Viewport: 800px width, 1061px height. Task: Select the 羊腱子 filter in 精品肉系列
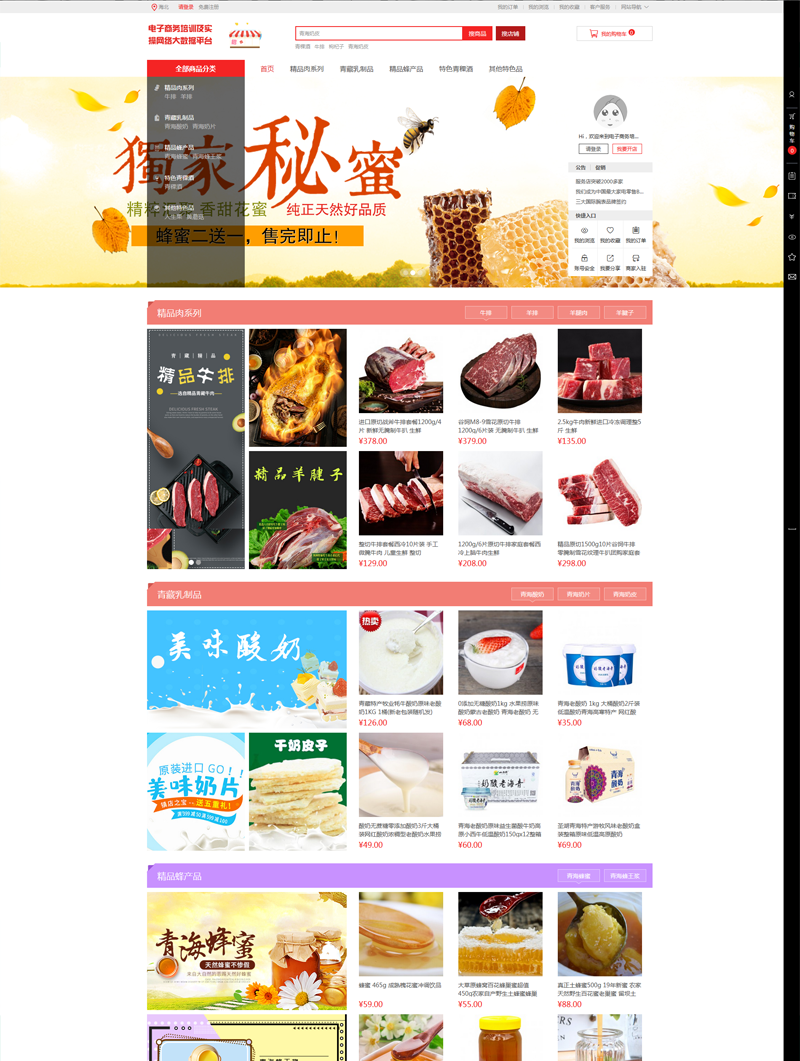(x=625, y=313)
